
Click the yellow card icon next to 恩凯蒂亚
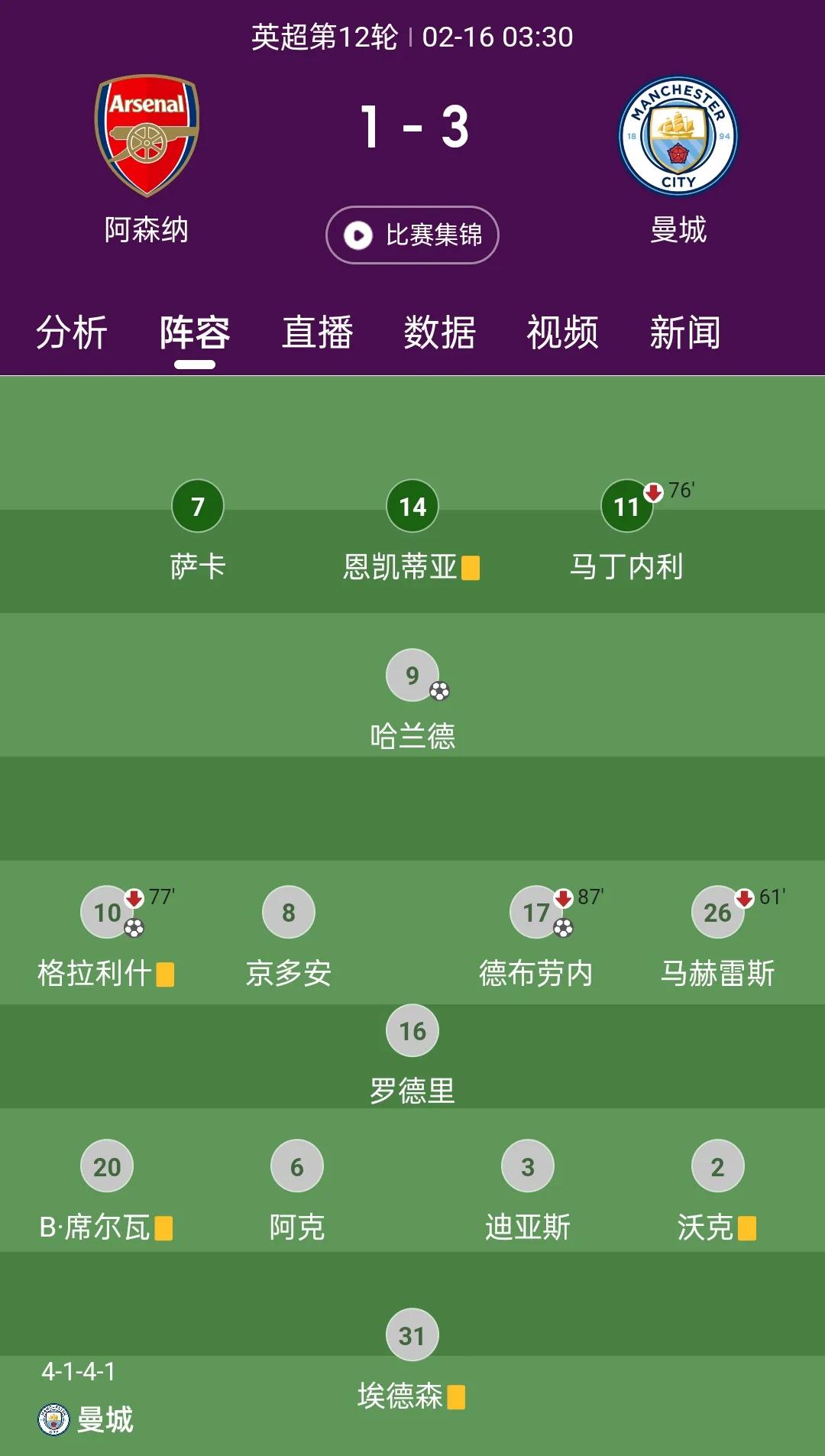(x=471, y=569)
